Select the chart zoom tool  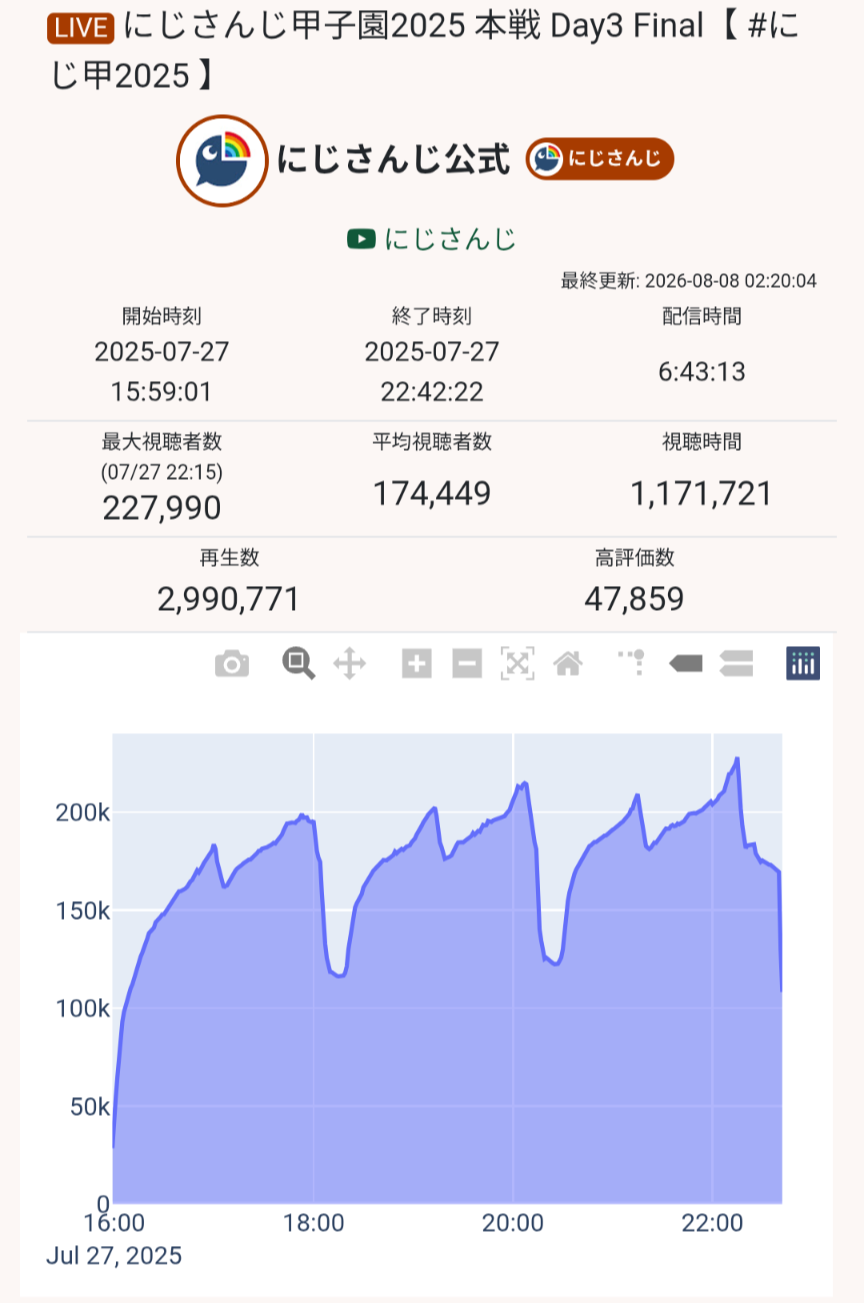coord(298,663)
